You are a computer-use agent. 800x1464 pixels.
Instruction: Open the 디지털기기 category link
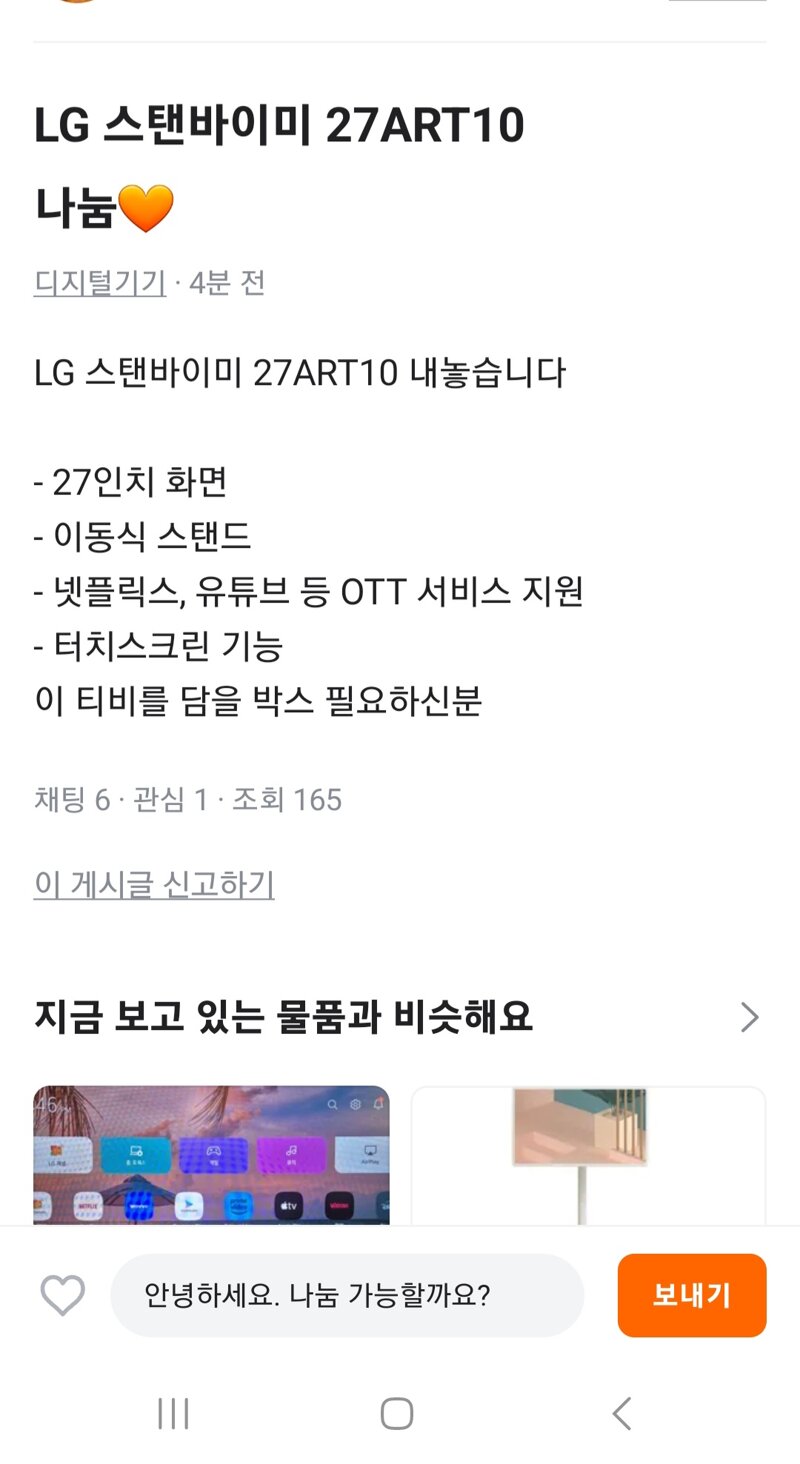[x=100, y=283]
